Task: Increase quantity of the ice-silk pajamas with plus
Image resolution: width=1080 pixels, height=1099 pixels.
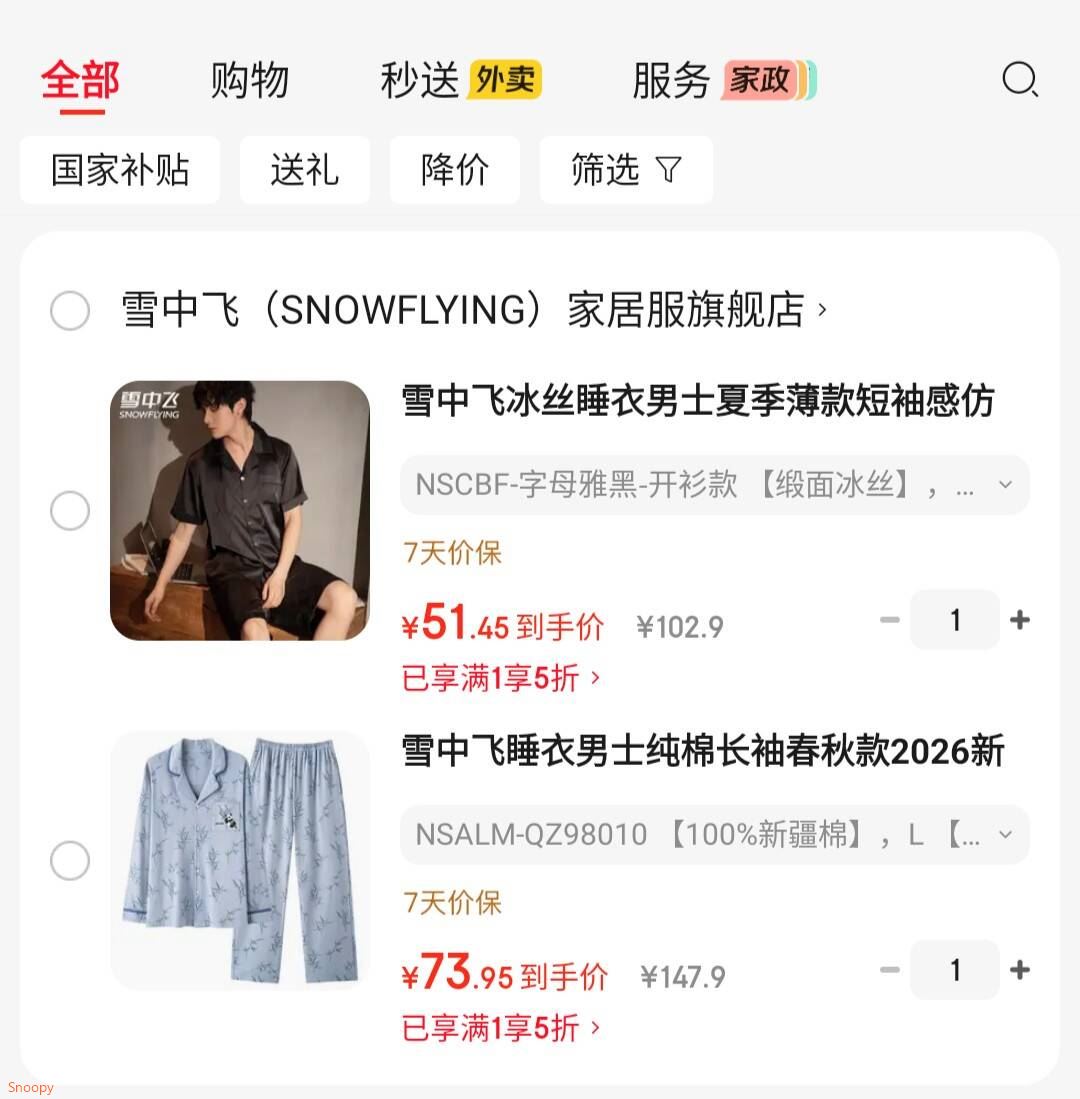Action: point(1019,620)
